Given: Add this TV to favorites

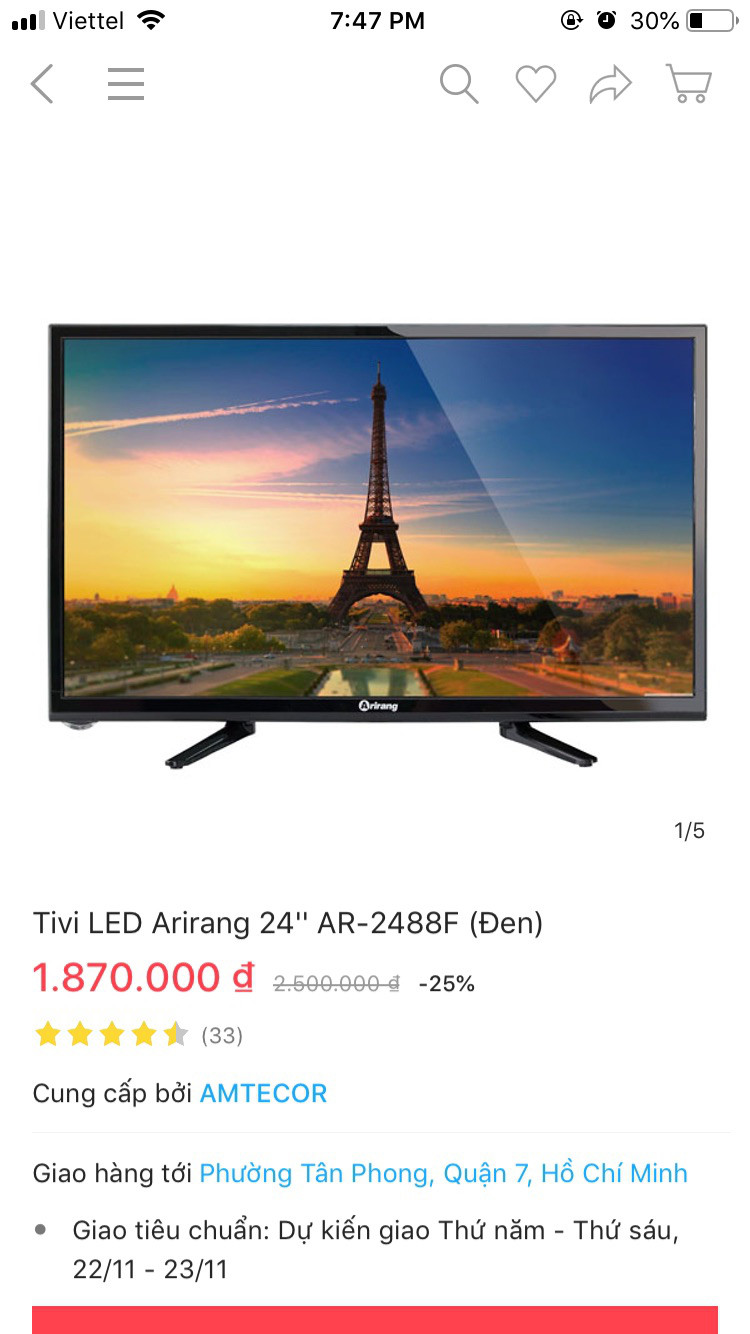Looking at the screenshot, I should pyautogui.click(x=535, y=85).
